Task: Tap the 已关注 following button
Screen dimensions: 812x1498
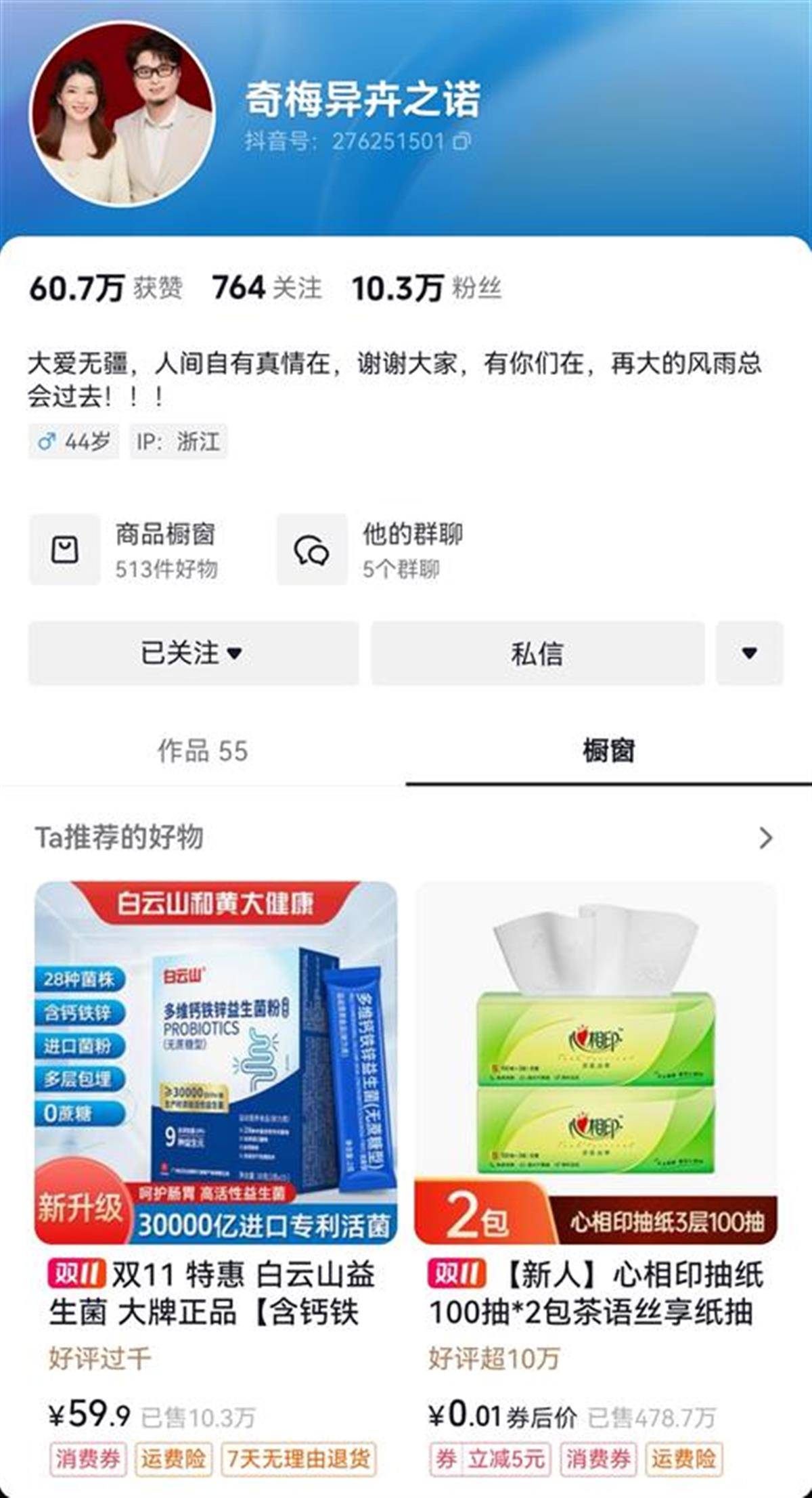Action: 193,653
